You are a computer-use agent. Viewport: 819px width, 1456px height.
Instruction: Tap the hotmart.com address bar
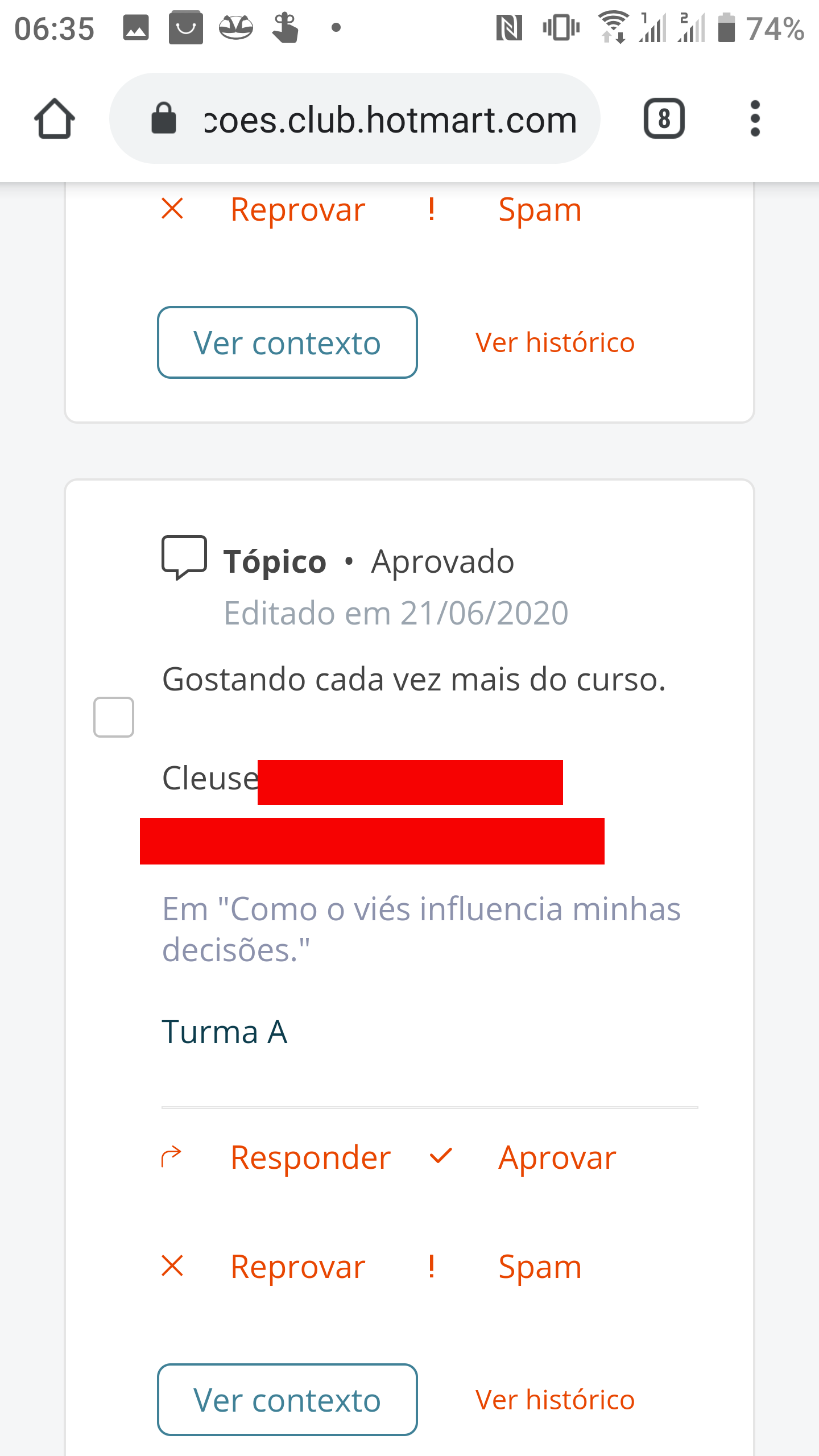point(355,119)
